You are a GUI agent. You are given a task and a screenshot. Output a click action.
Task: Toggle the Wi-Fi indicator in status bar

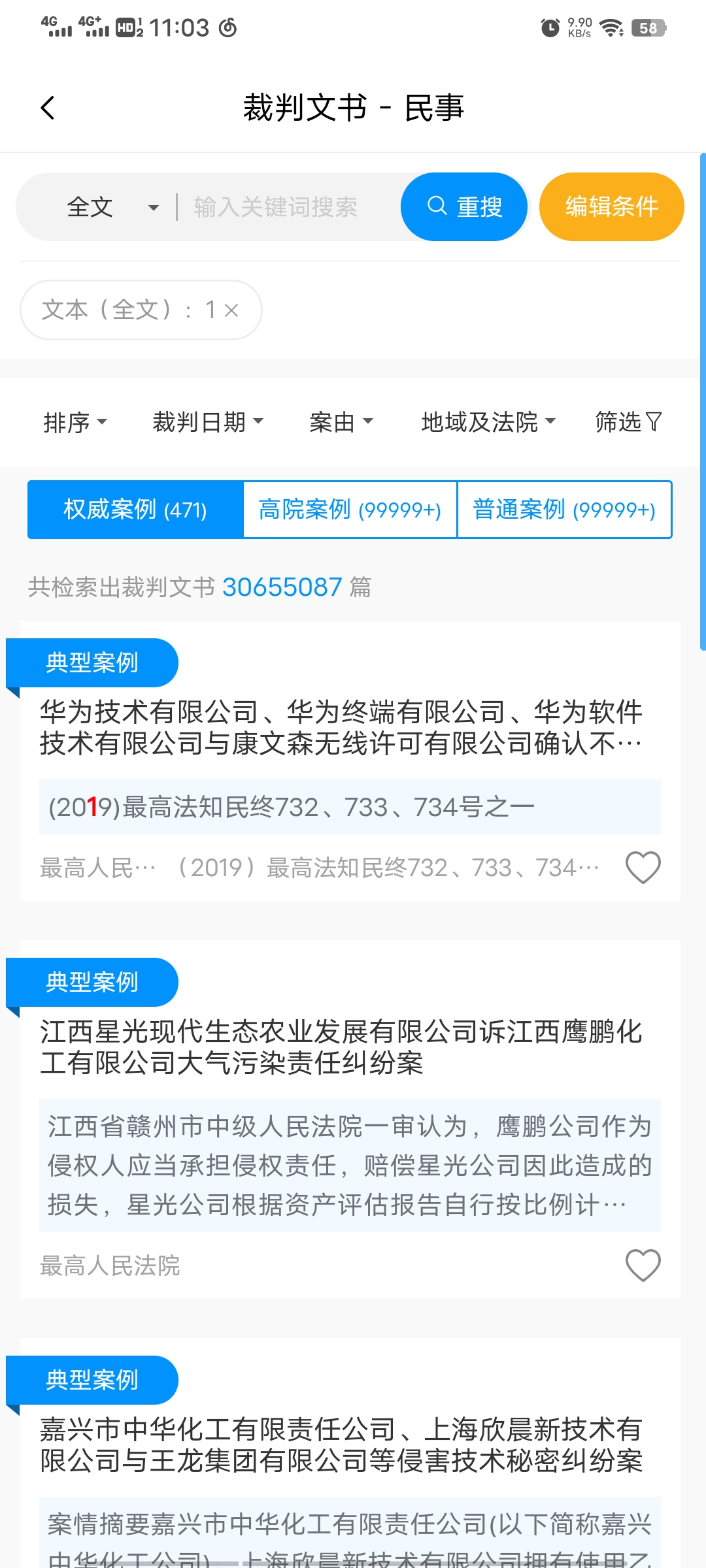pyautogui.click(x=611, y=26)
